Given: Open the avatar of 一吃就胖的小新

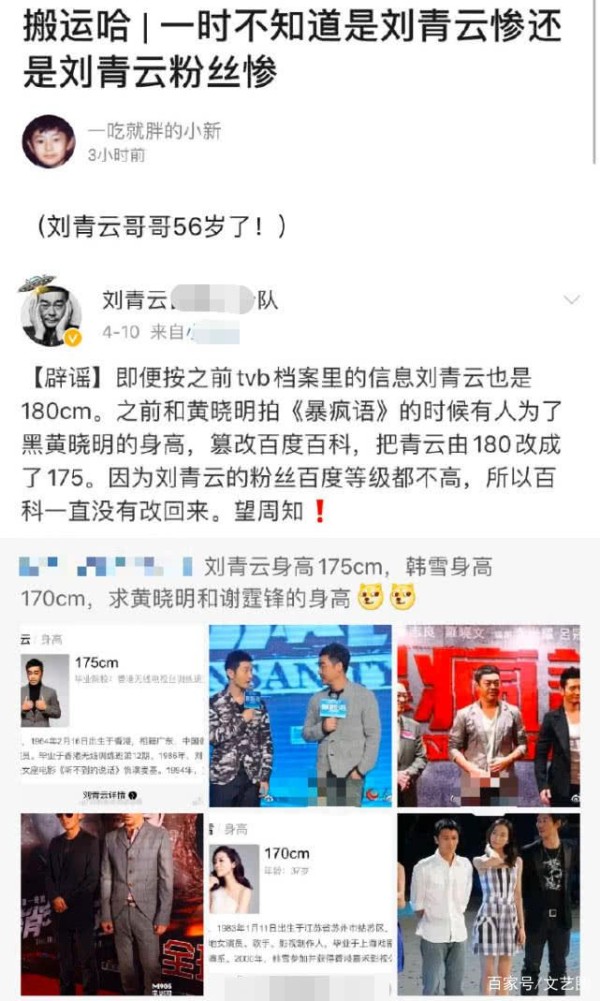Looking at the screenshot, I should coord(49,141).
